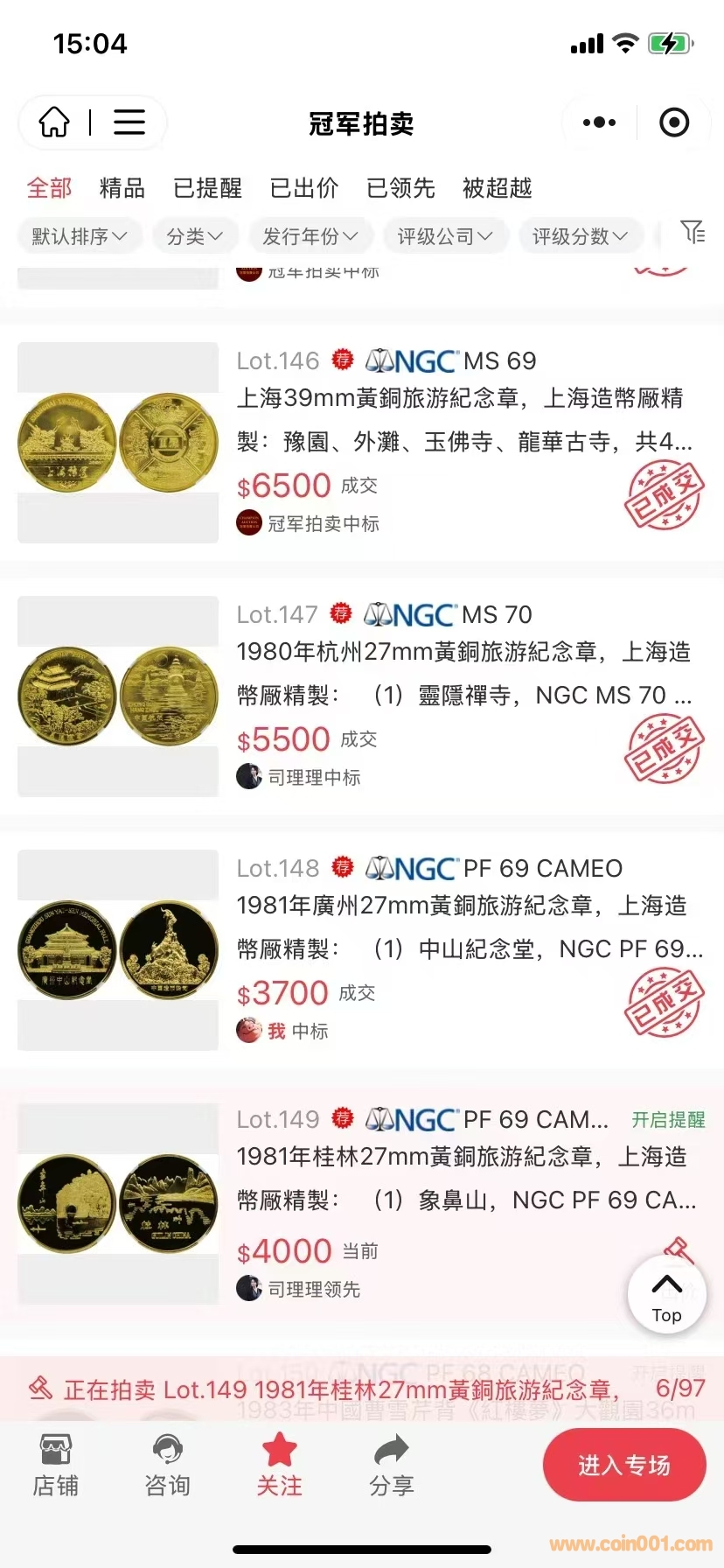724x1568 pixels.
Task: Switch to the 已提醒 tab
Action: click(x=207, y=188)
